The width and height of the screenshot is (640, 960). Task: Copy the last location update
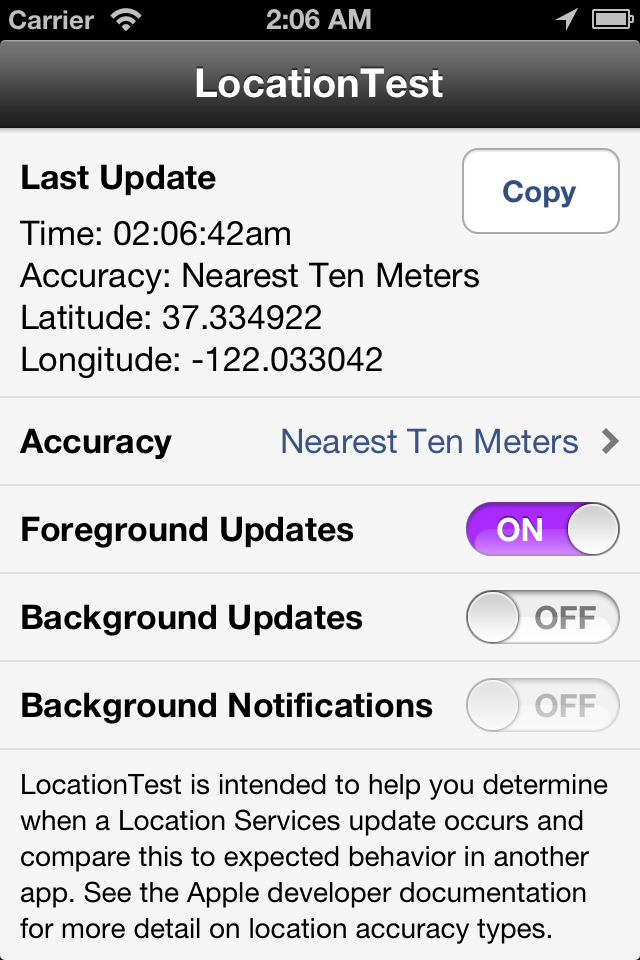540,191
